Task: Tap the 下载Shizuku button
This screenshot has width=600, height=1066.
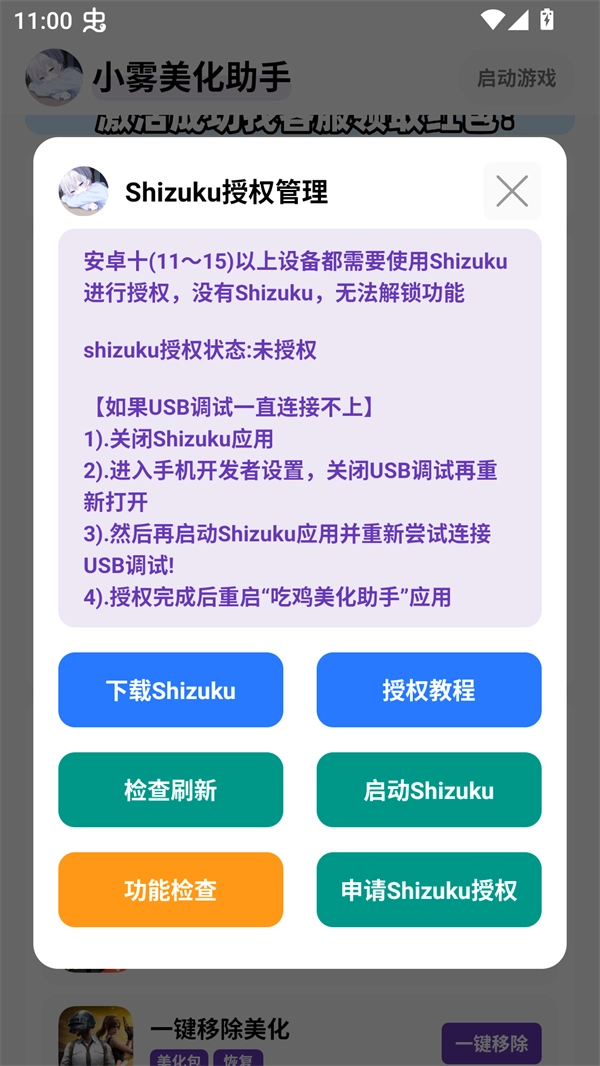Action: [x=170, y=690]
